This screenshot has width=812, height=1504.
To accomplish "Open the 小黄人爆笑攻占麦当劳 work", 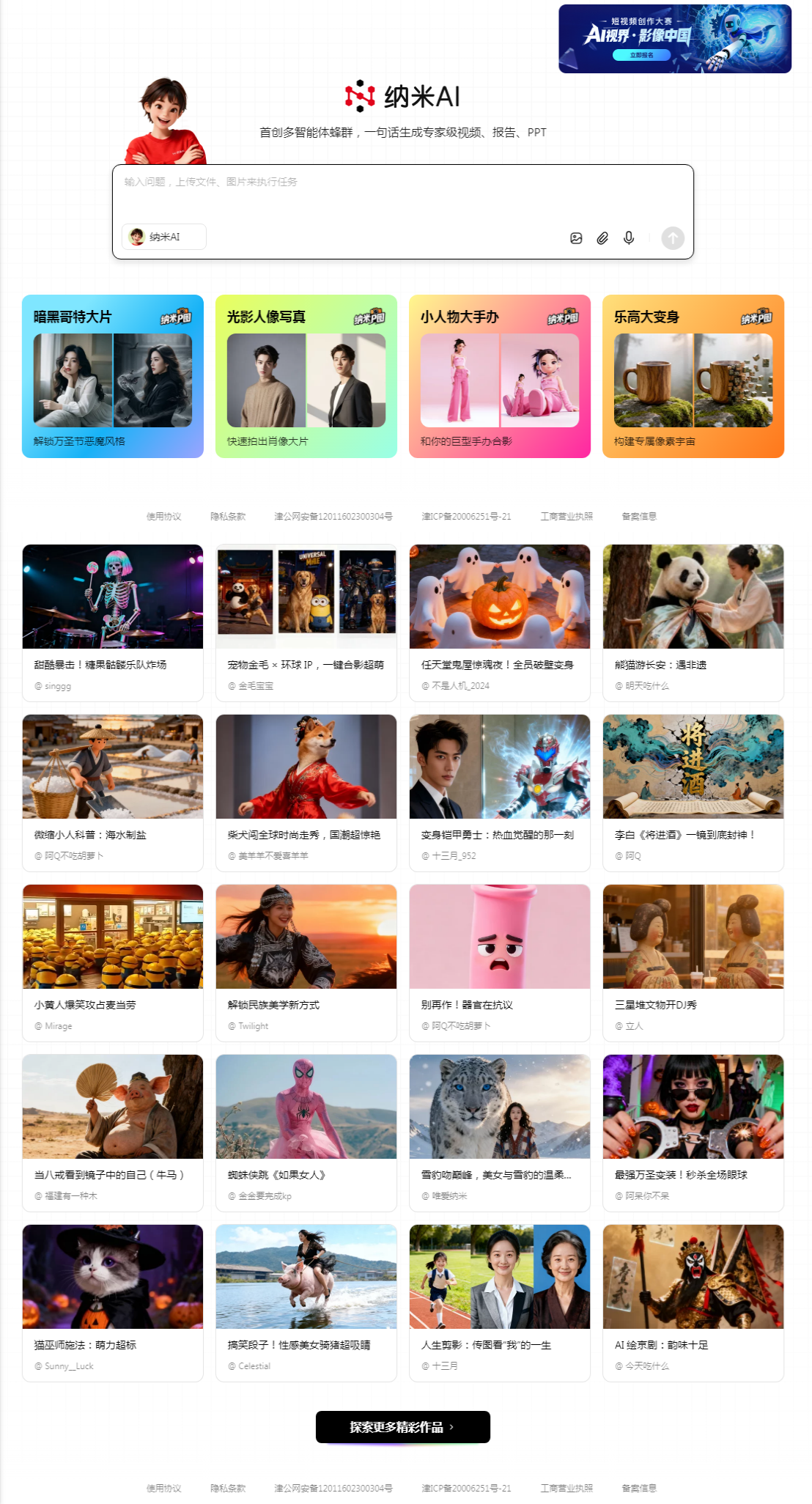I will coord(113,962).
